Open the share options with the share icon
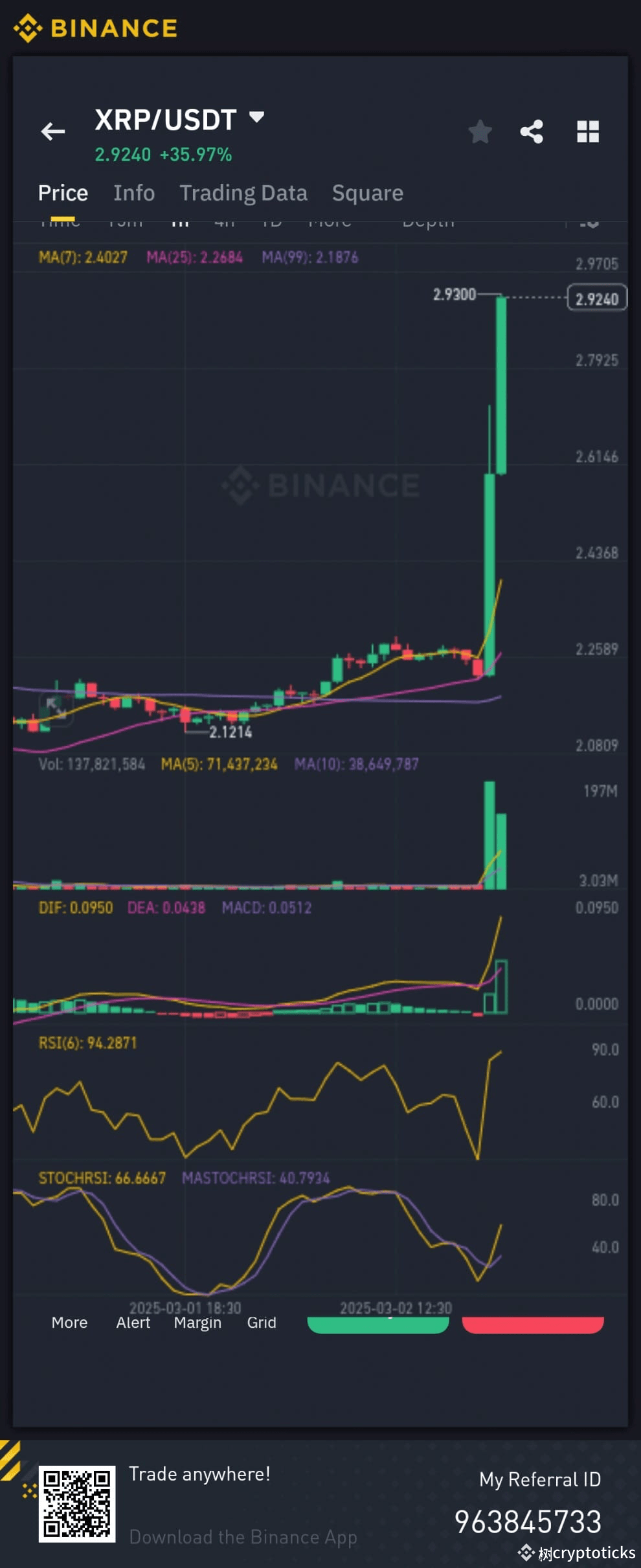 click(x=532, y=131)
